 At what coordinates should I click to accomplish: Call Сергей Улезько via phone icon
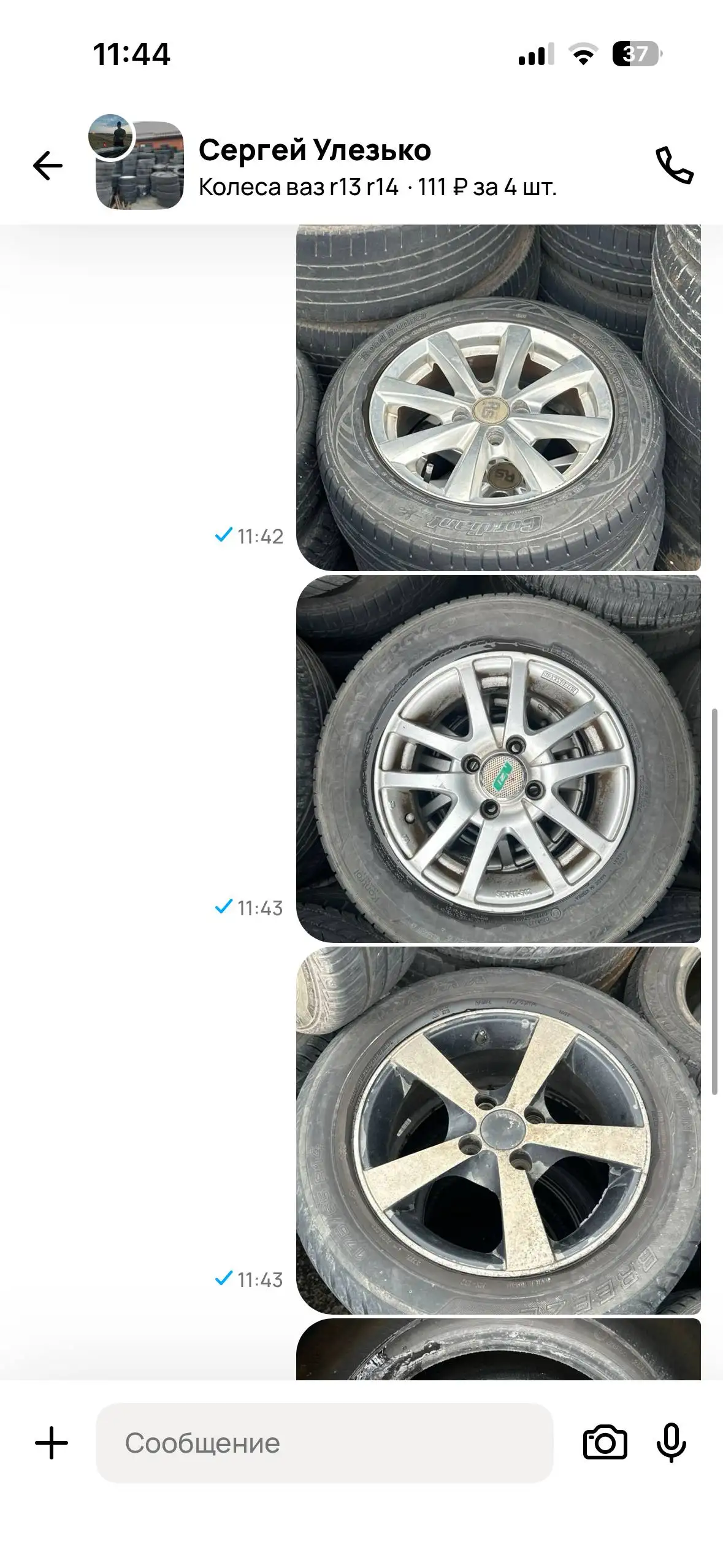(675, 166)
